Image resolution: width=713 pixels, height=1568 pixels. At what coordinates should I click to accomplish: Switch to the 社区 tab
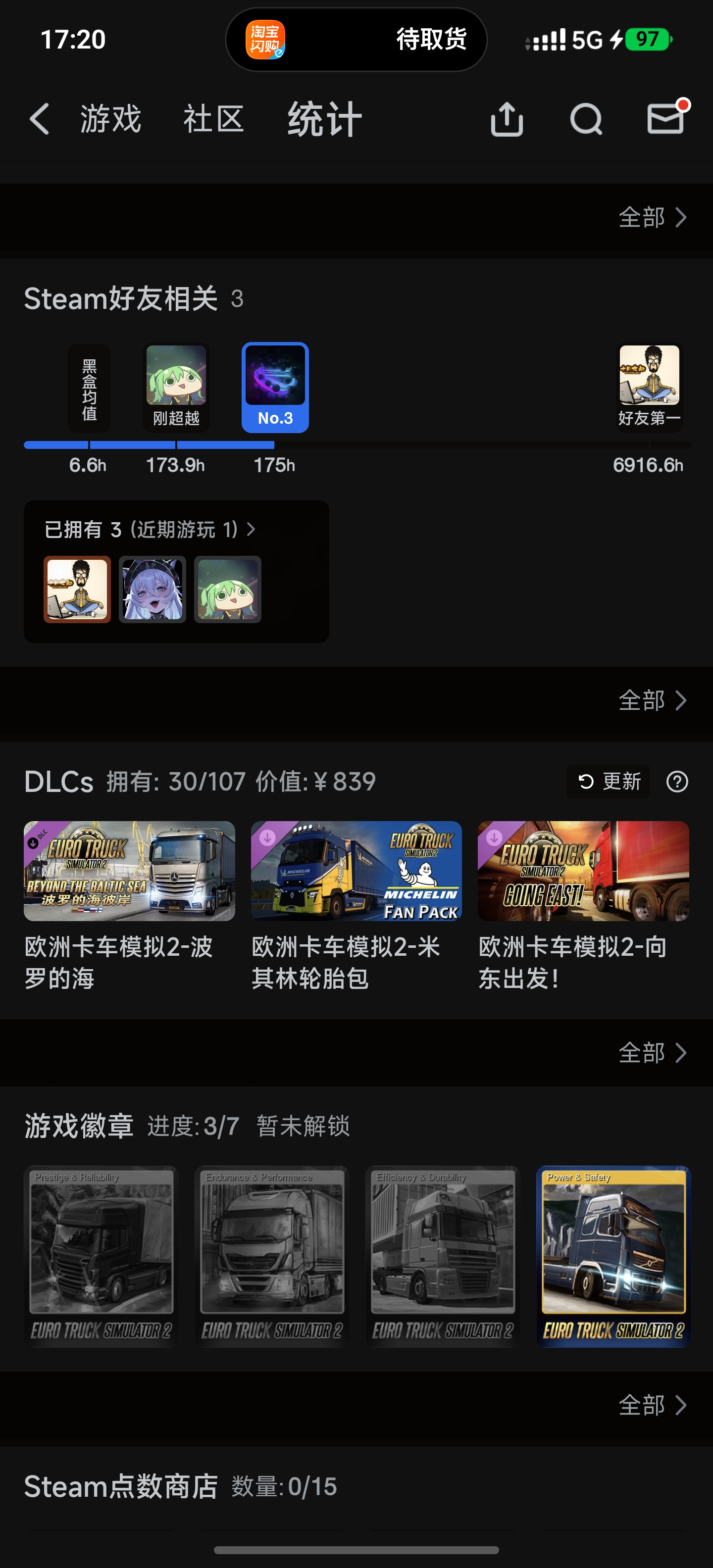coord(214,119)
